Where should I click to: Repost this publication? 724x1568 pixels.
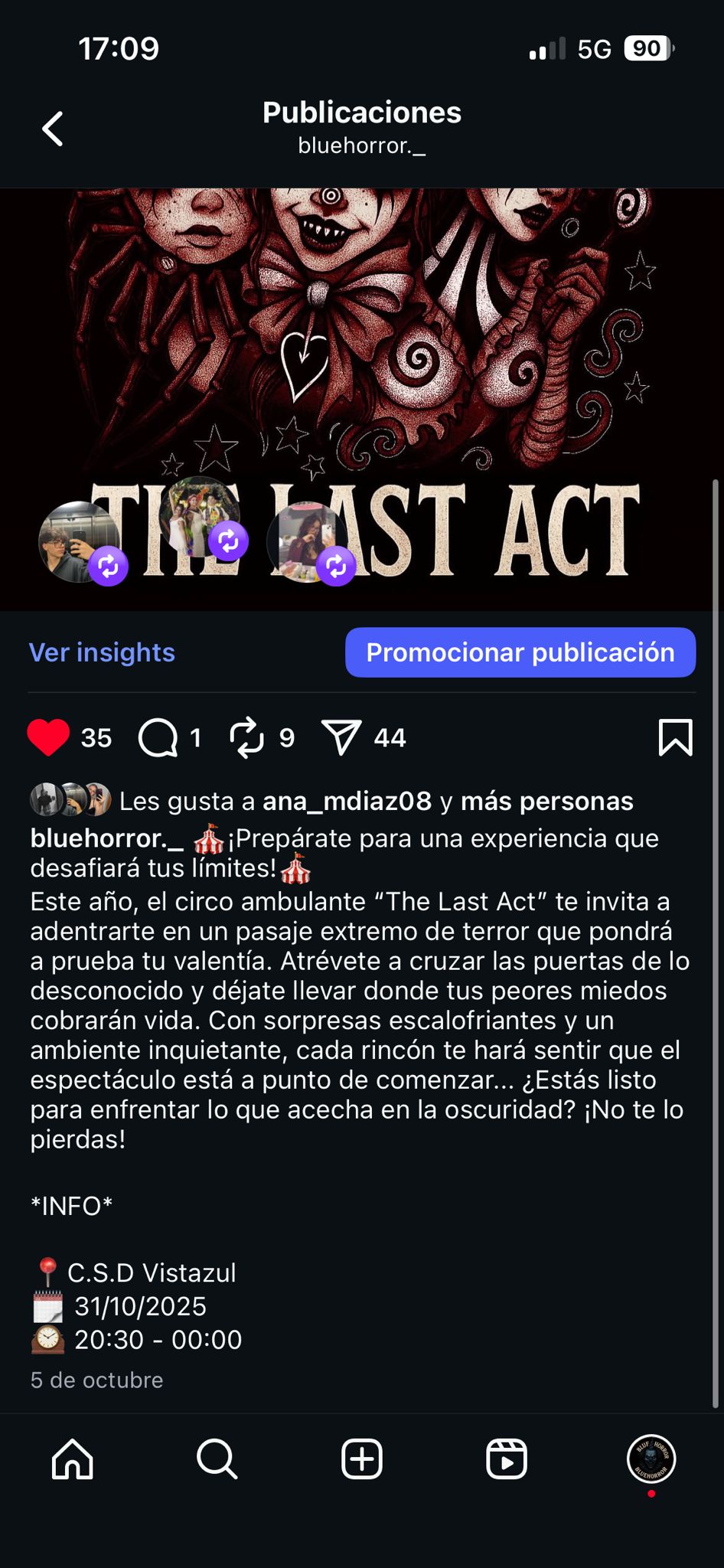point(246,738)
